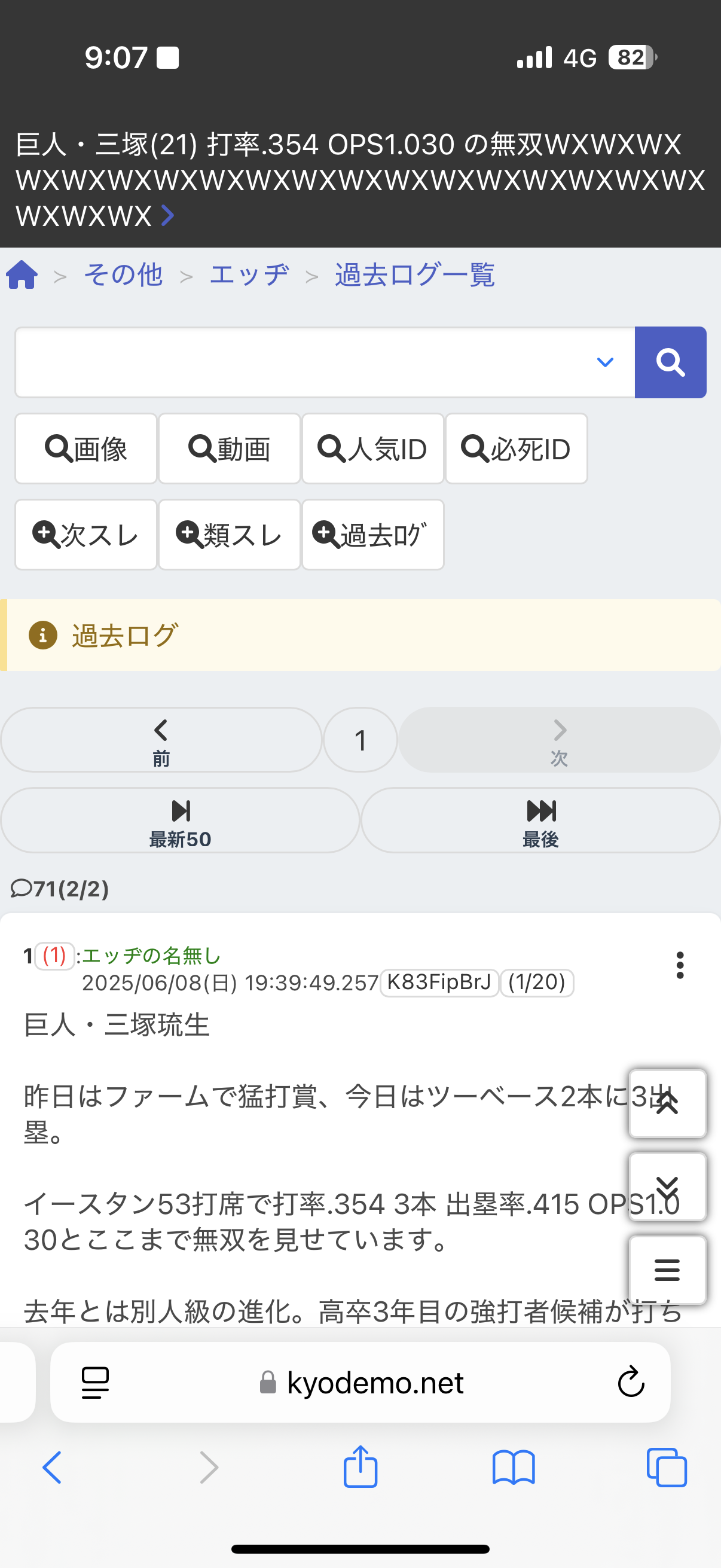Reload the kyodemo.net page

[631, 1382]
